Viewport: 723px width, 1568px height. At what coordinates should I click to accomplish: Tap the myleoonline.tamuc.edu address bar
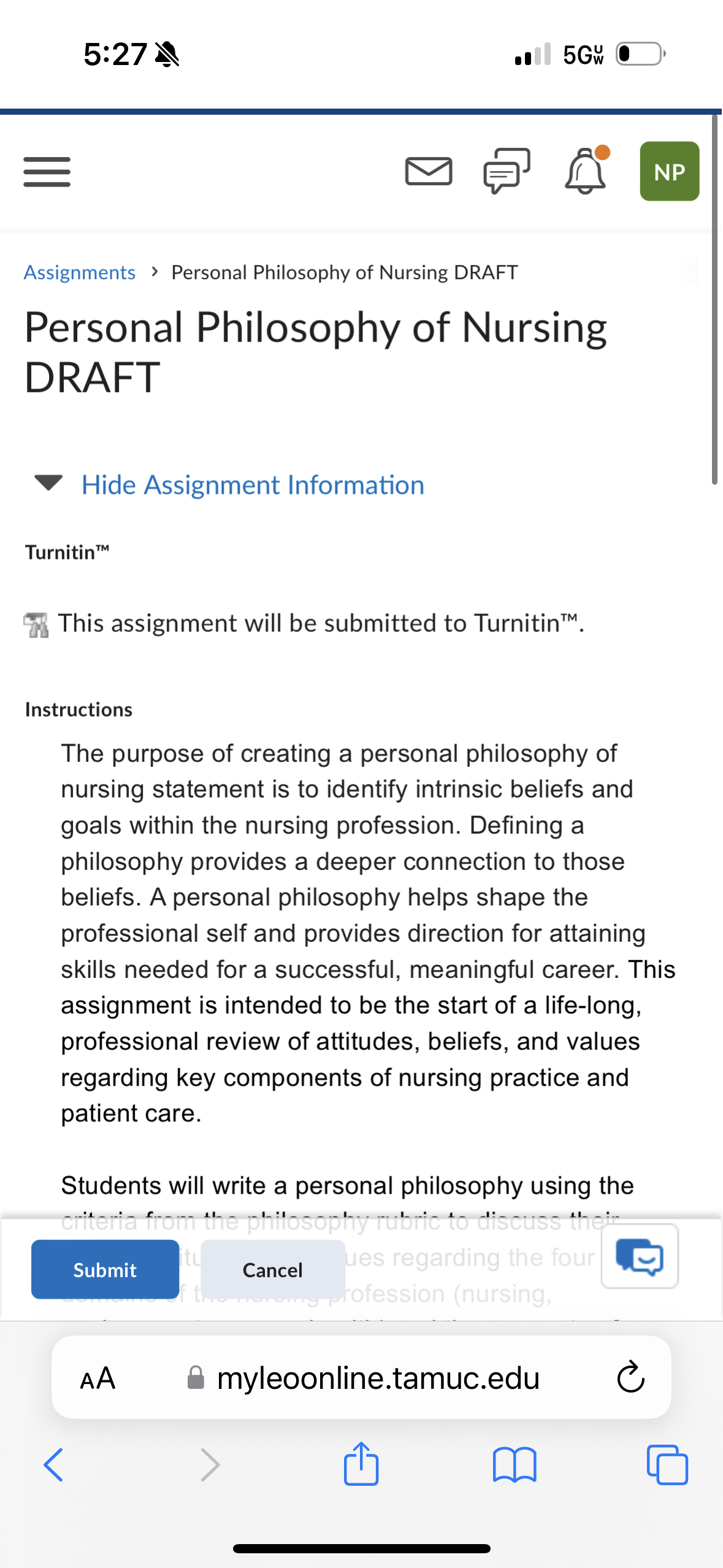click(362, 1378)
